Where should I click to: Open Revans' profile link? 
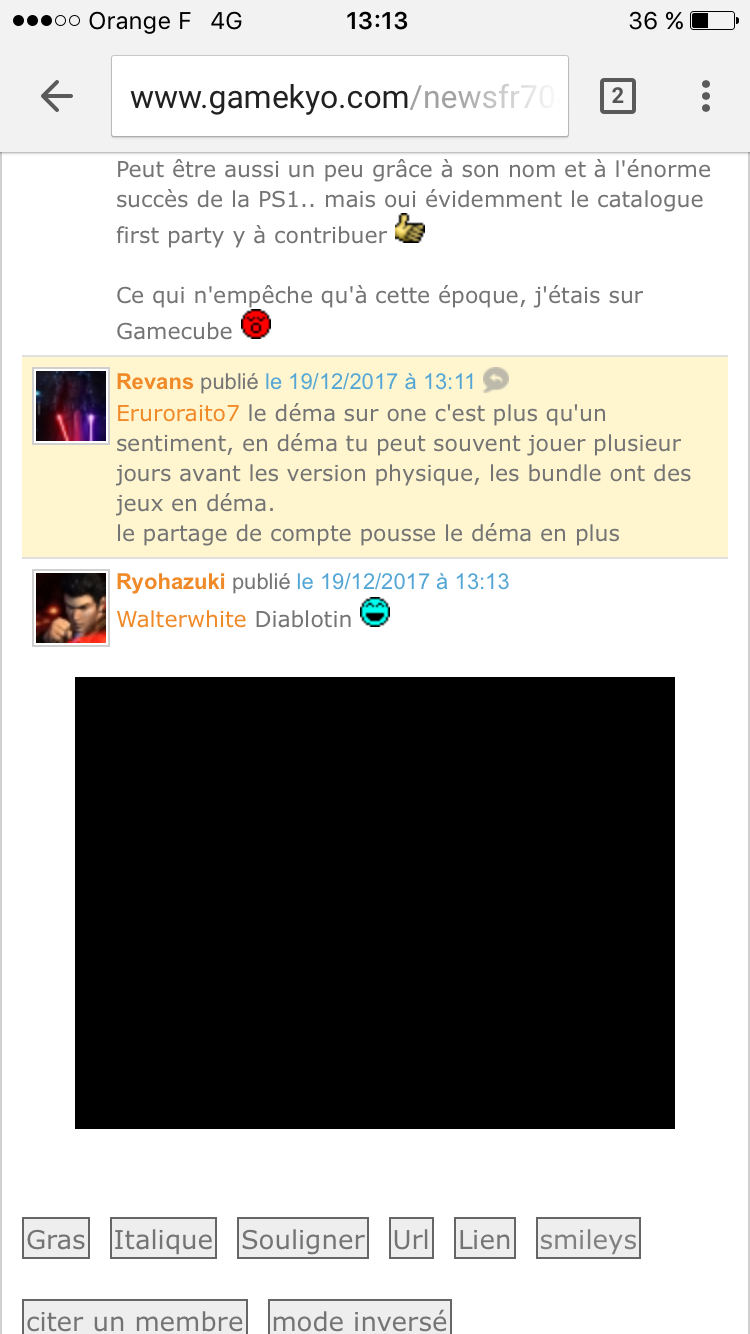155,382
